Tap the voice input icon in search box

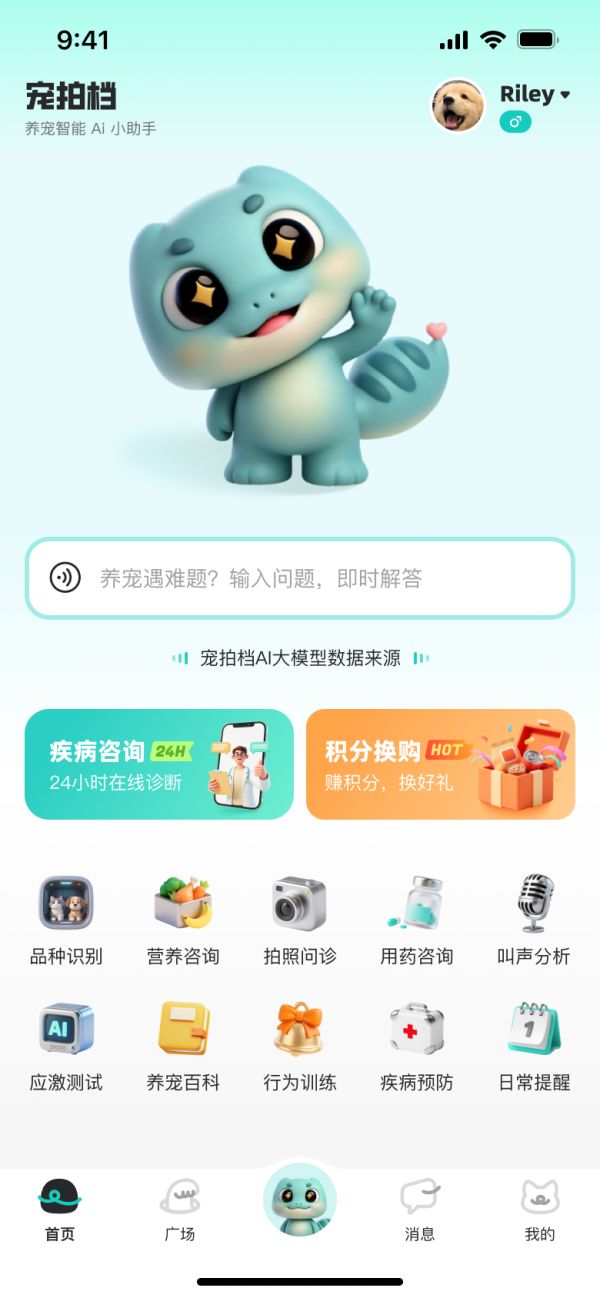point(65,578)
